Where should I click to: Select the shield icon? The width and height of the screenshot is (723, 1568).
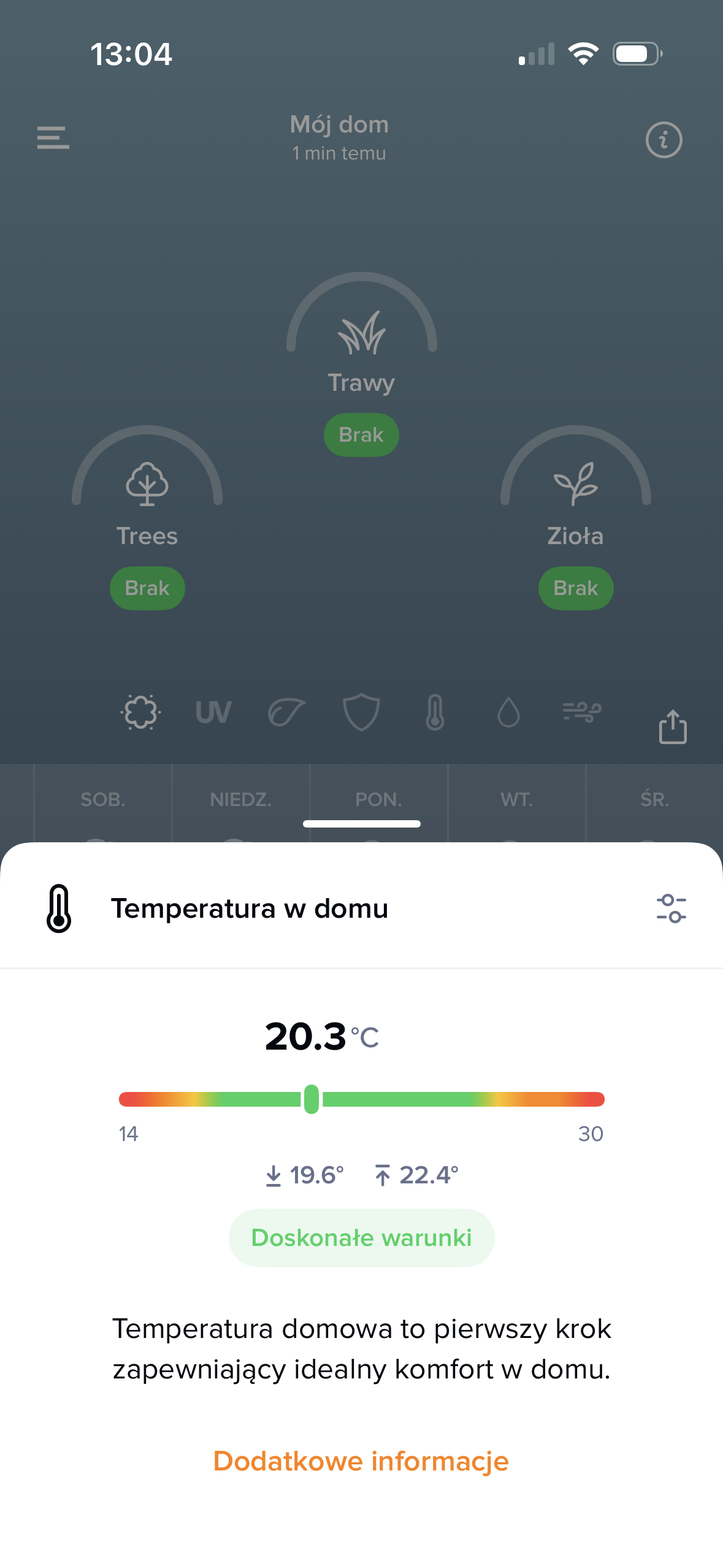pyautogui.click(x=361, y=712)
